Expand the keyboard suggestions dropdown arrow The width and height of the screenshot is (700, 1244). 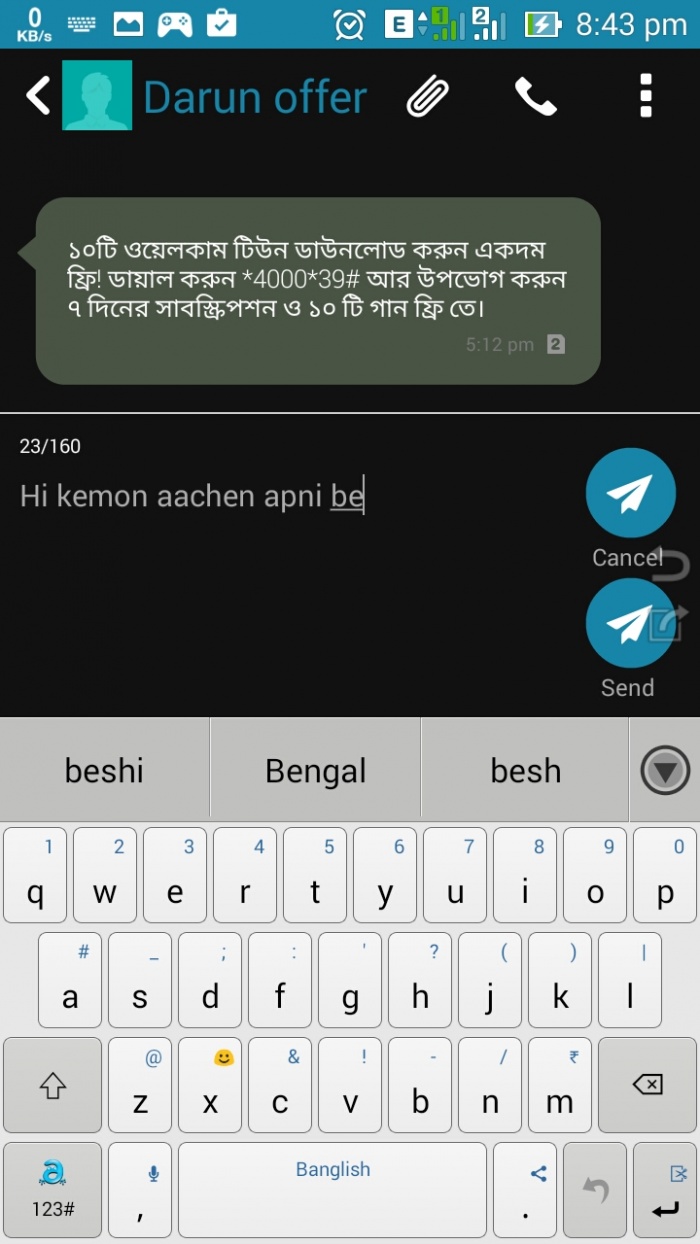point(665,771)
